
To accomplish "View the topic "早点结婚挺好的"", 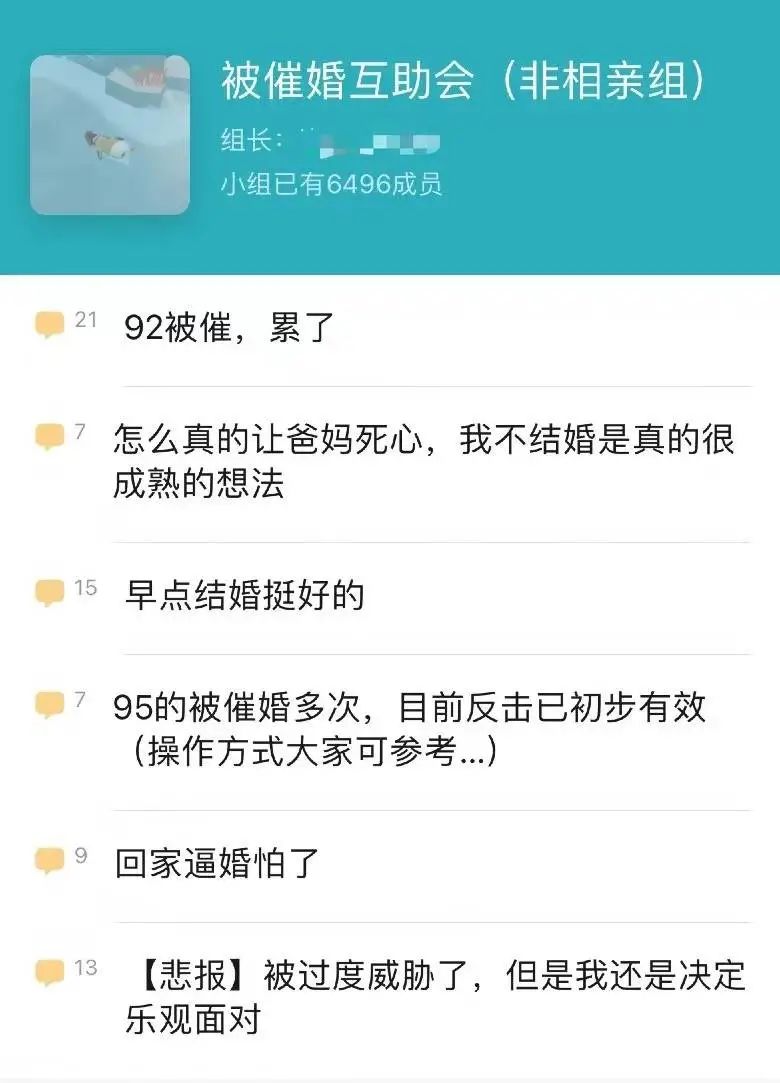I will point(244,596).
